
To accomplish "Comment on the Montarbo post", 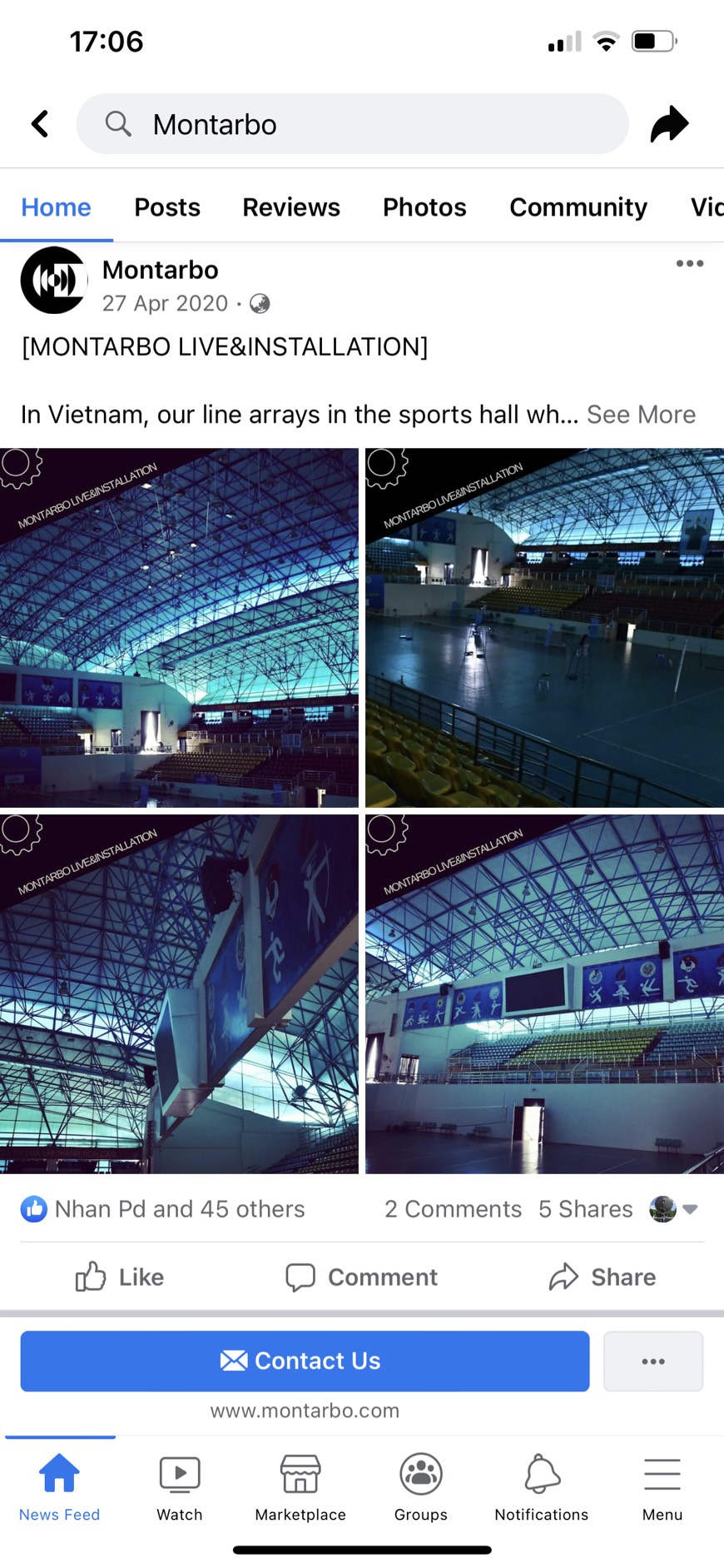I will click(362, 1277).
